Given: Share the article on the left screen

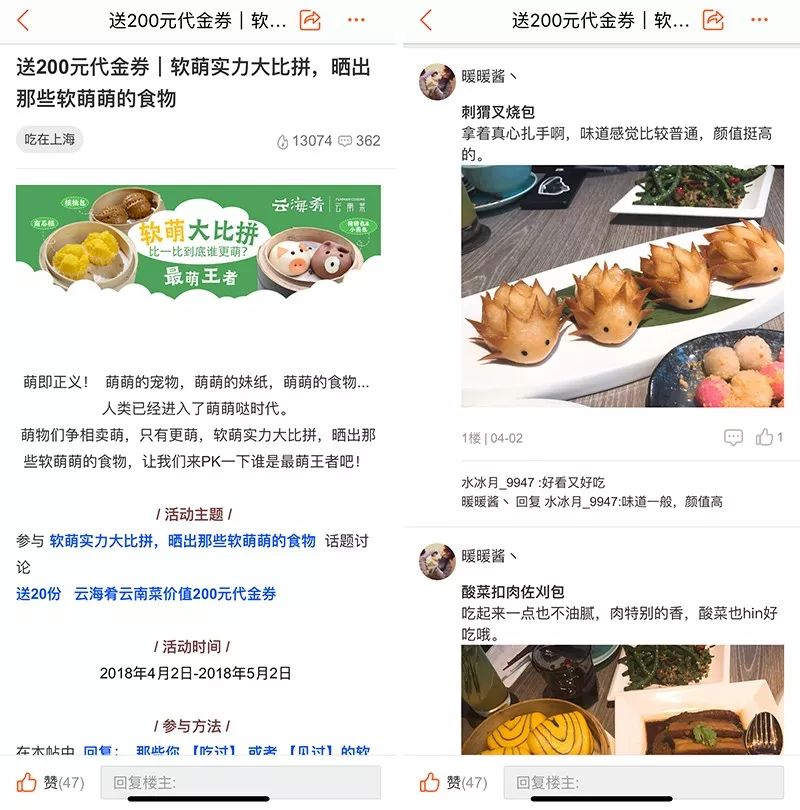Looking at the screenshot, I should pos(310,20).
